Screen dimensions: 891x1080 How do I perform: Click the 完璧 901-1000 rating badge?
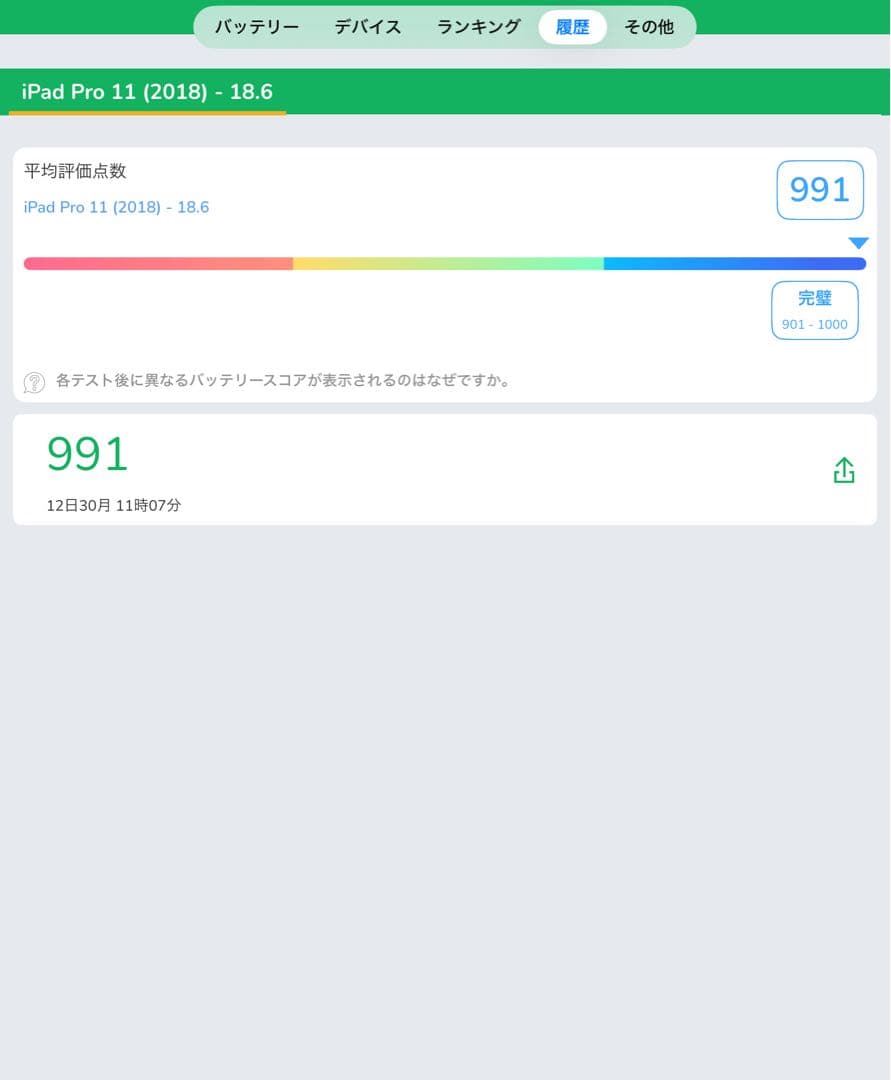(x=814, y=310)
